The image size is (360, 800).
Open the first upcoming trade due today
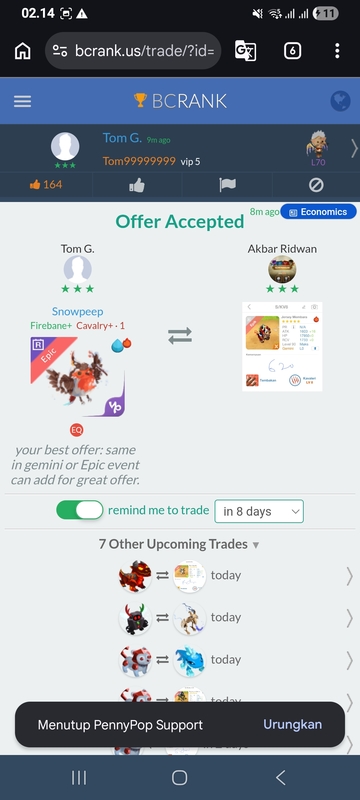tap(180, 576)
